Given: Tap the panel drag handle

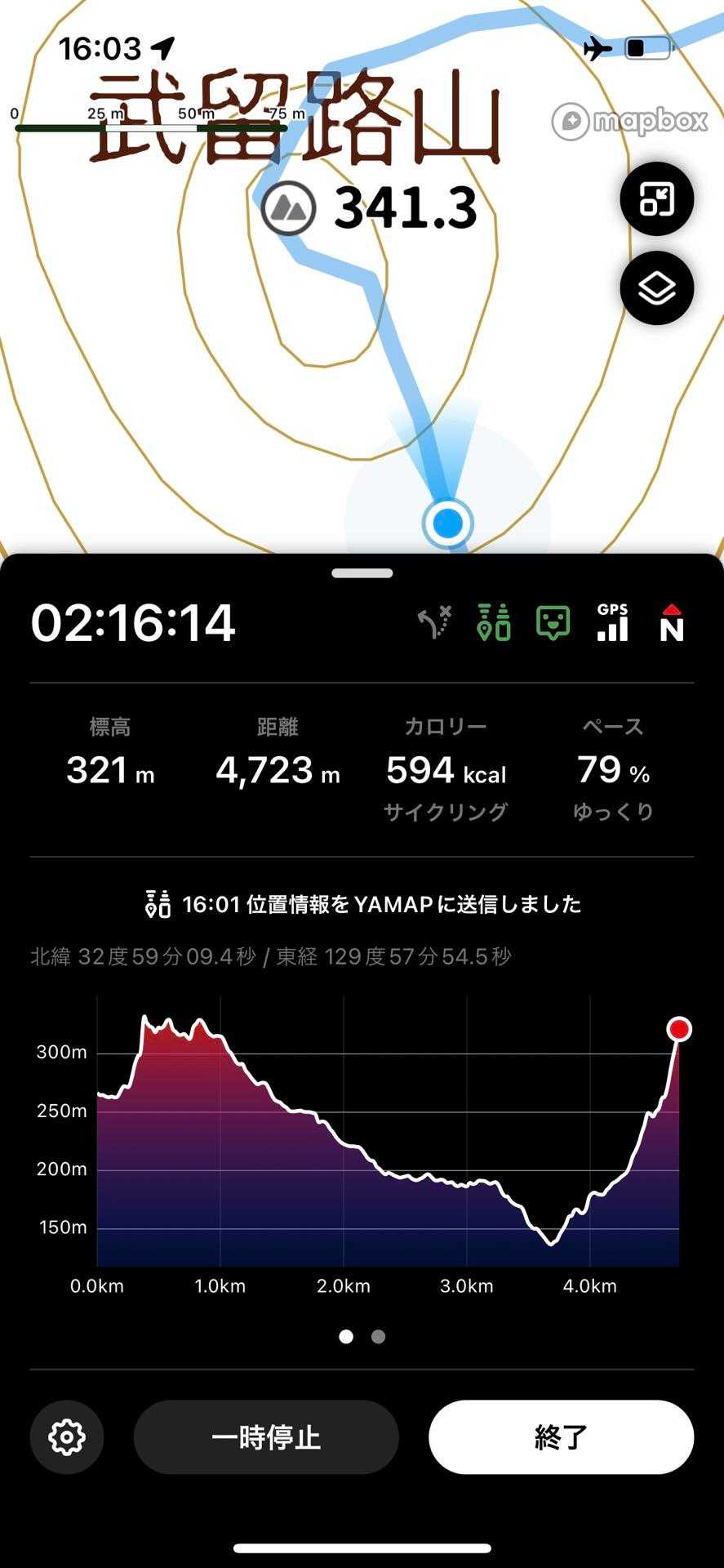Looking at the screenshot, I should pos(362,573).
